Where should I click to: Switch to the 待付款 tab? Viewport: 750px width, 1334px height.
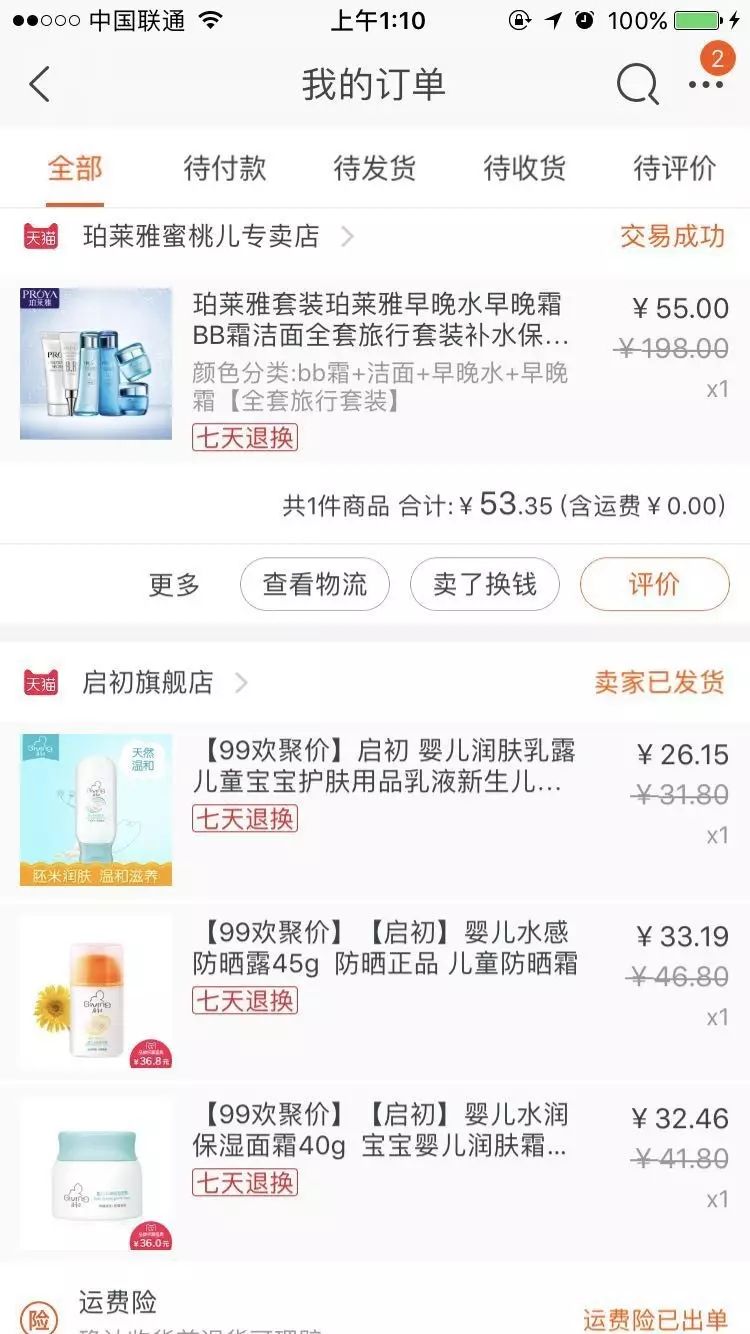225,168
